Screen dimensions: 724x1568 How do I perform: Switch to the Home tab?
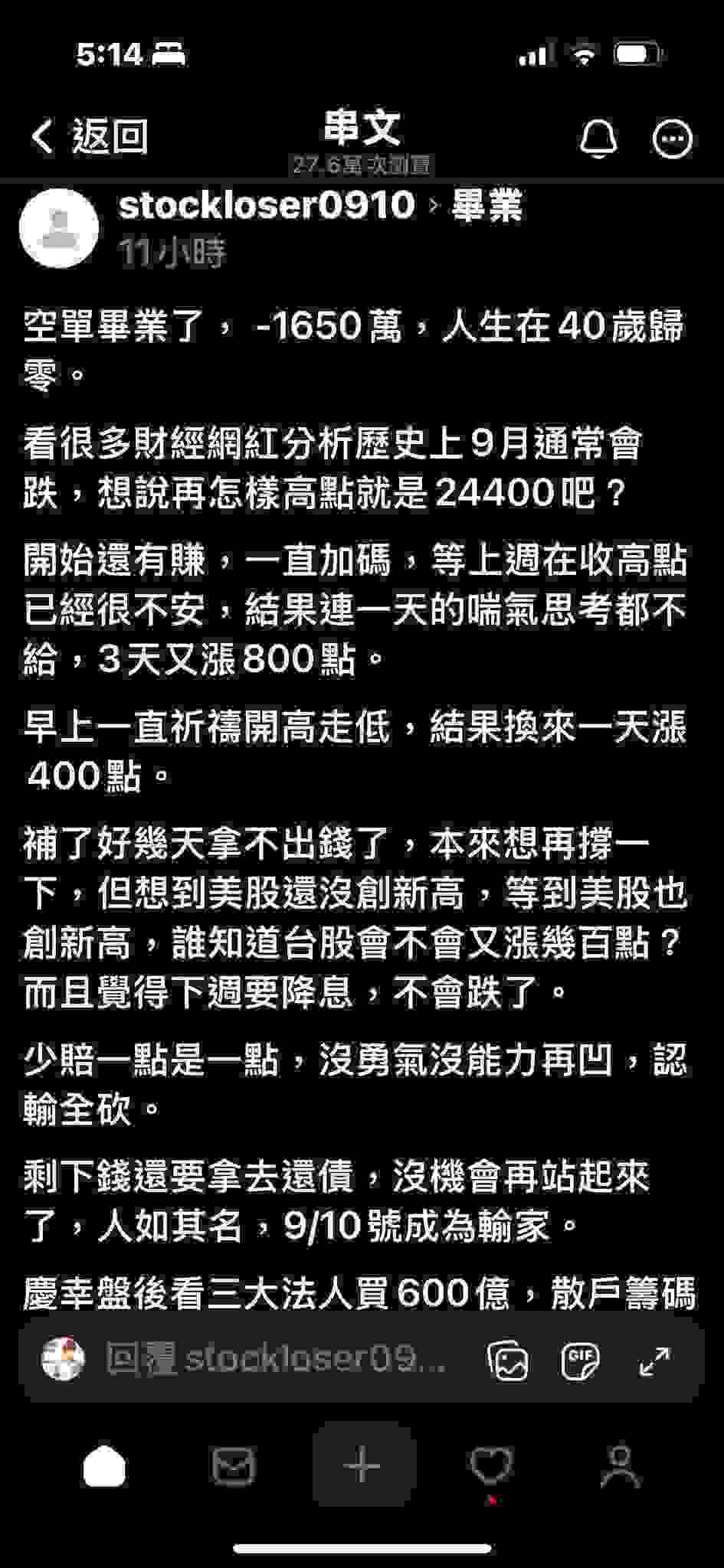104,1466
